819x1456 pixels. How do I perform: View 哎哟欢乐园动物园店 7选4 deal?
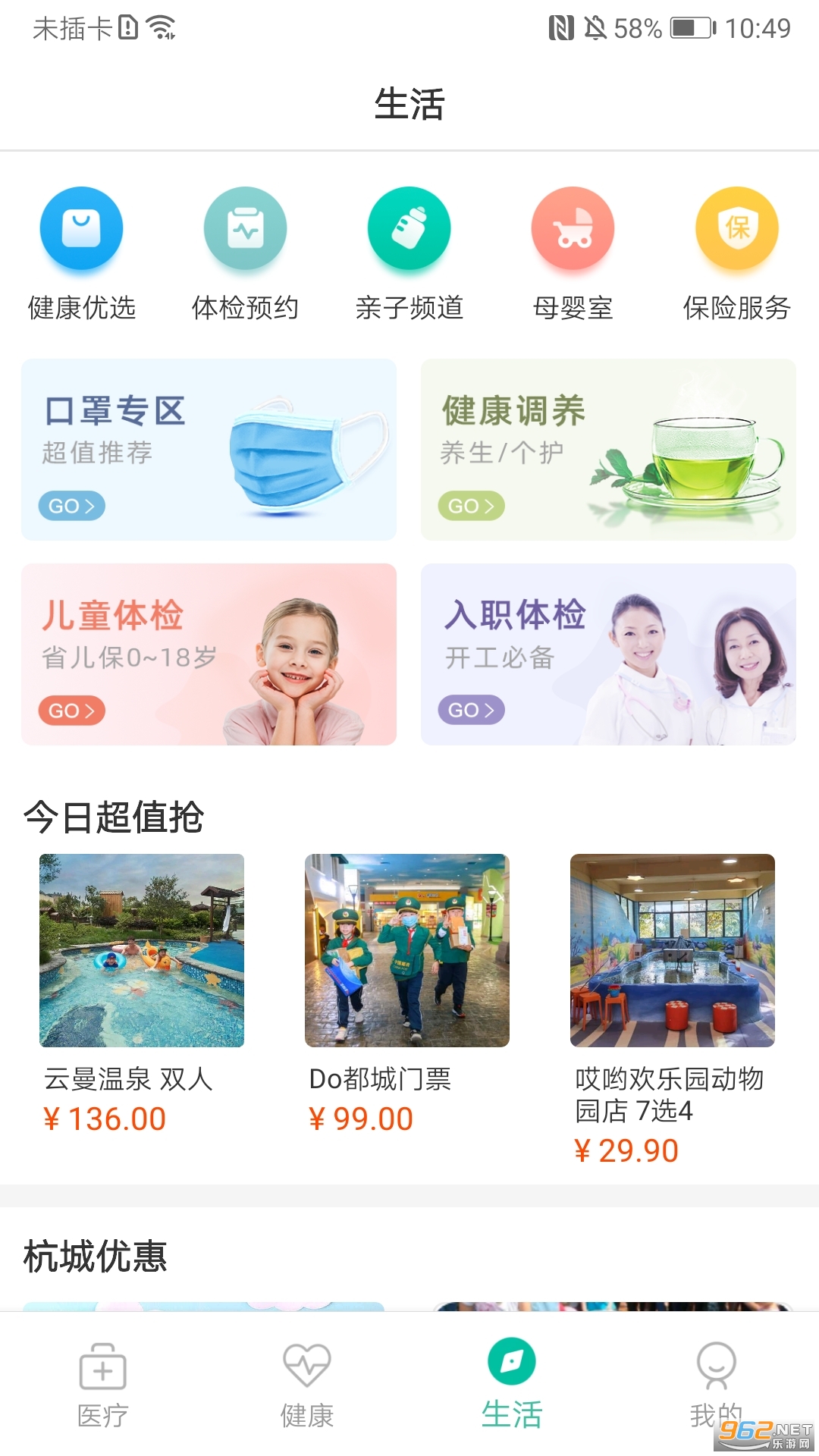click(x=673, y=1010)
